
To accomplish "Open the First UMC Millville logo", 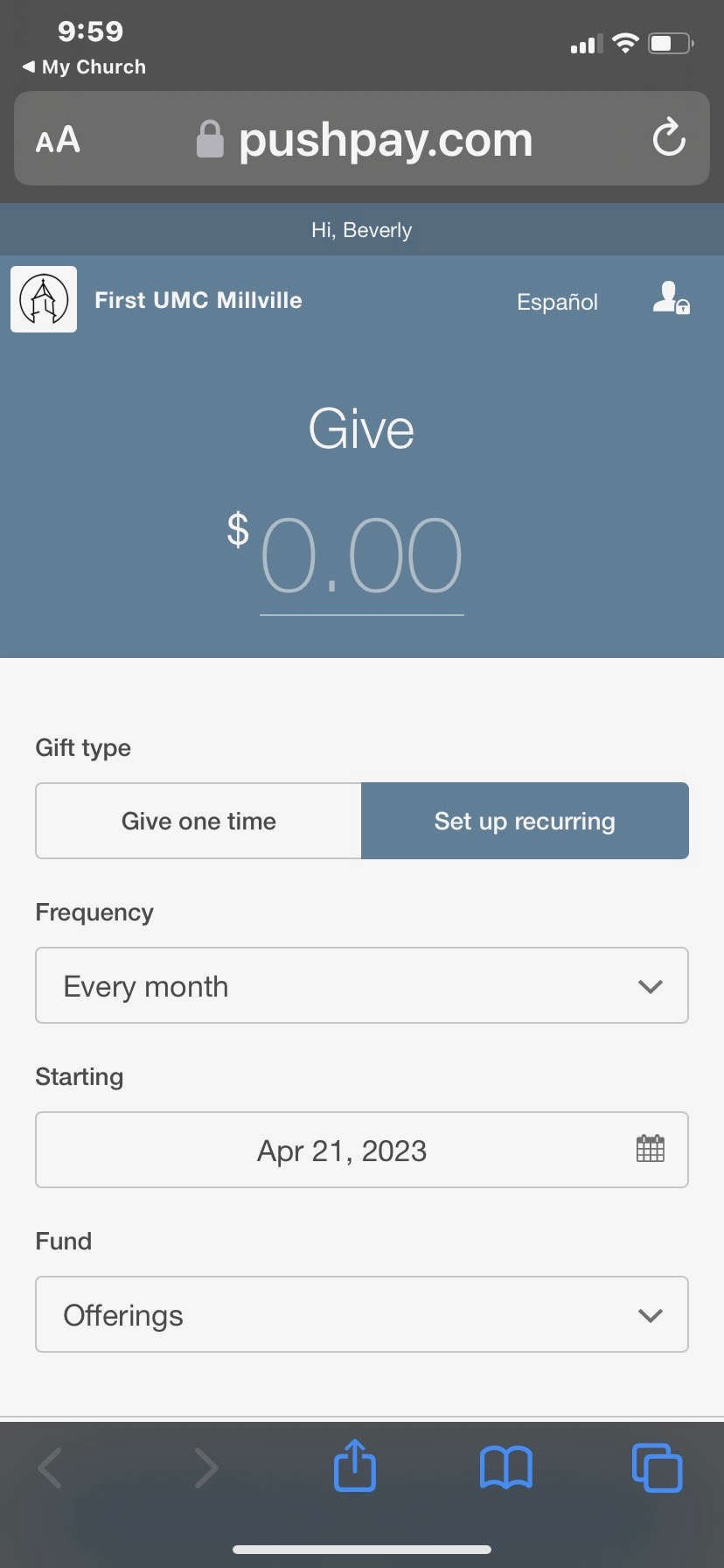I will pyautogui.click(x=44, y=299).
